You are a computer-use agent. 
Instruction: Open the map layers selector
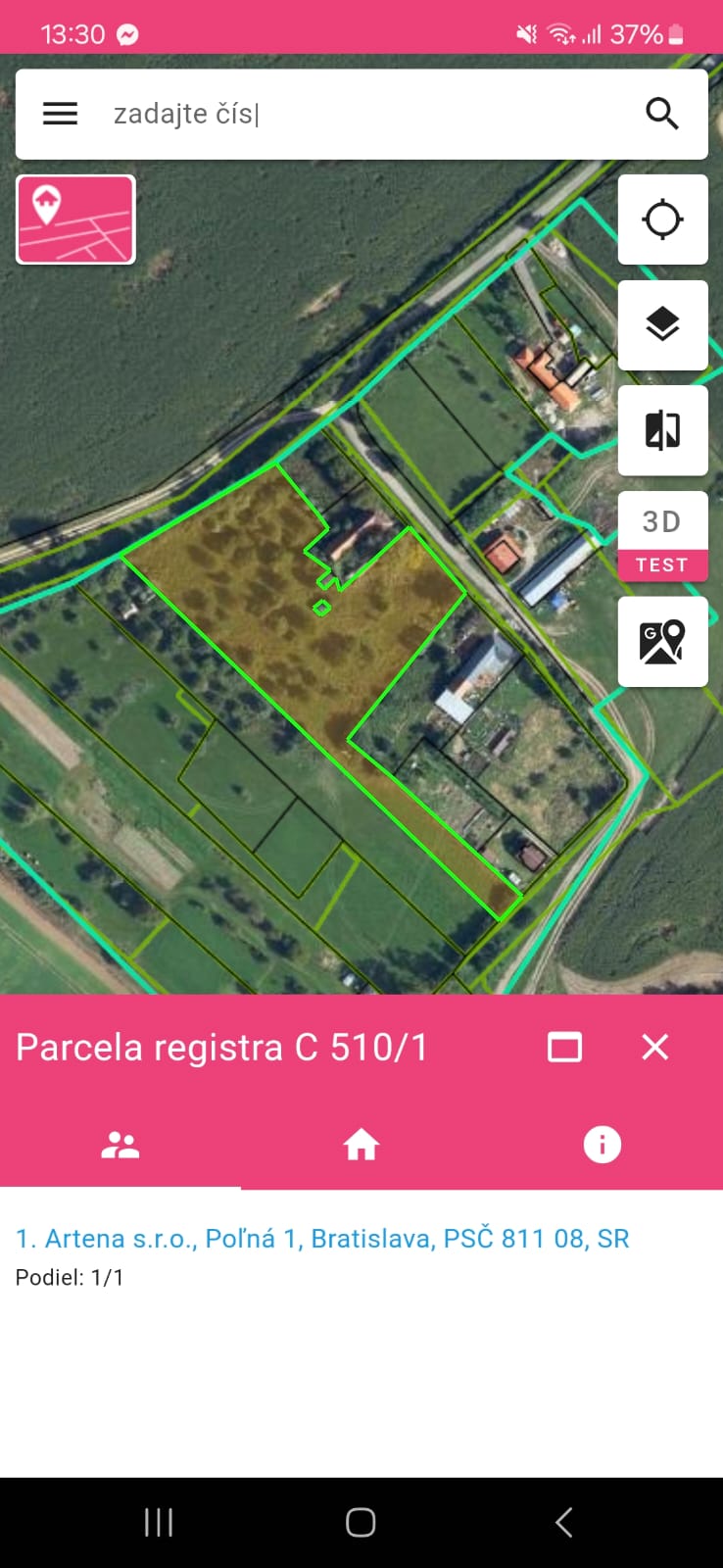(x=662, y=324)
